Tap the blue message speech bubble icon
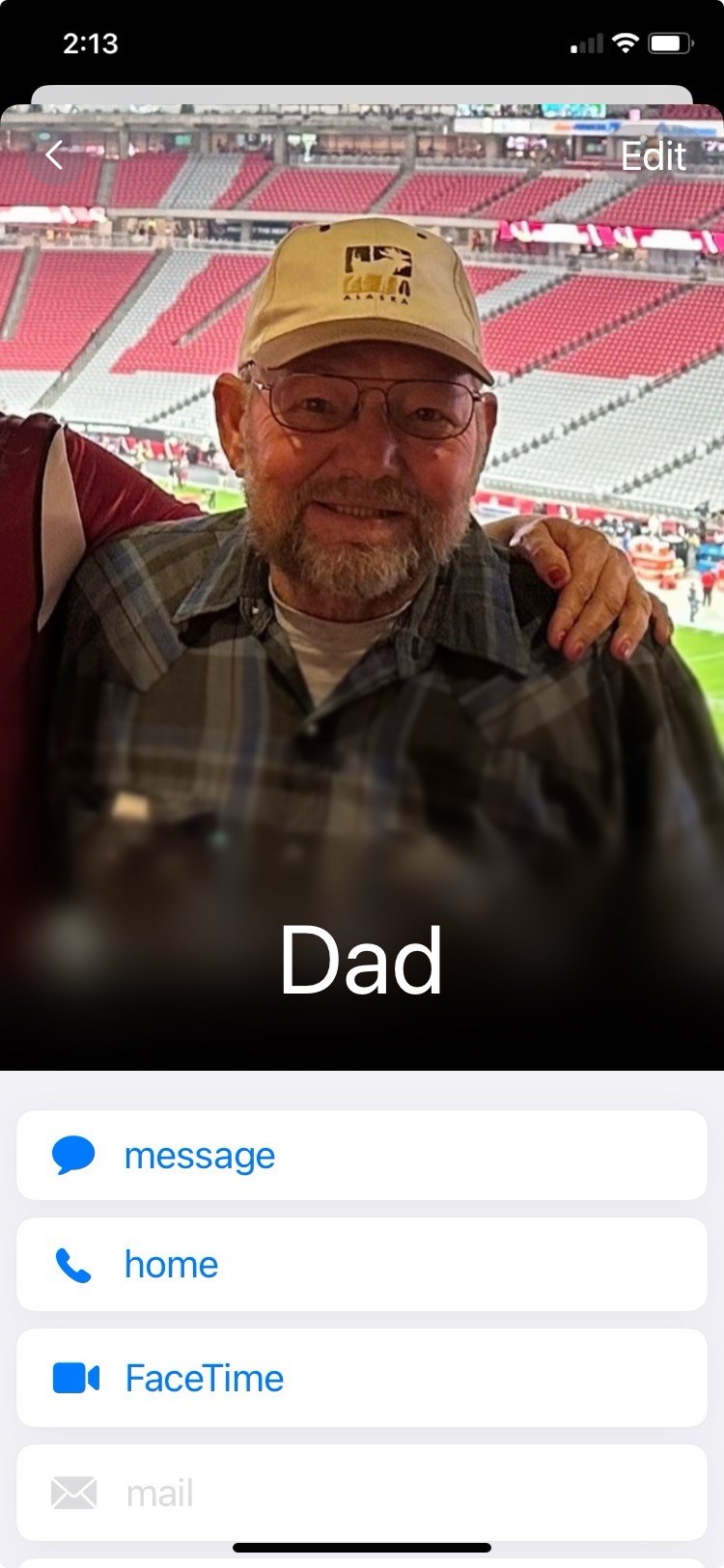This screenshot has width=724, height=1568. click(74, 1153)
